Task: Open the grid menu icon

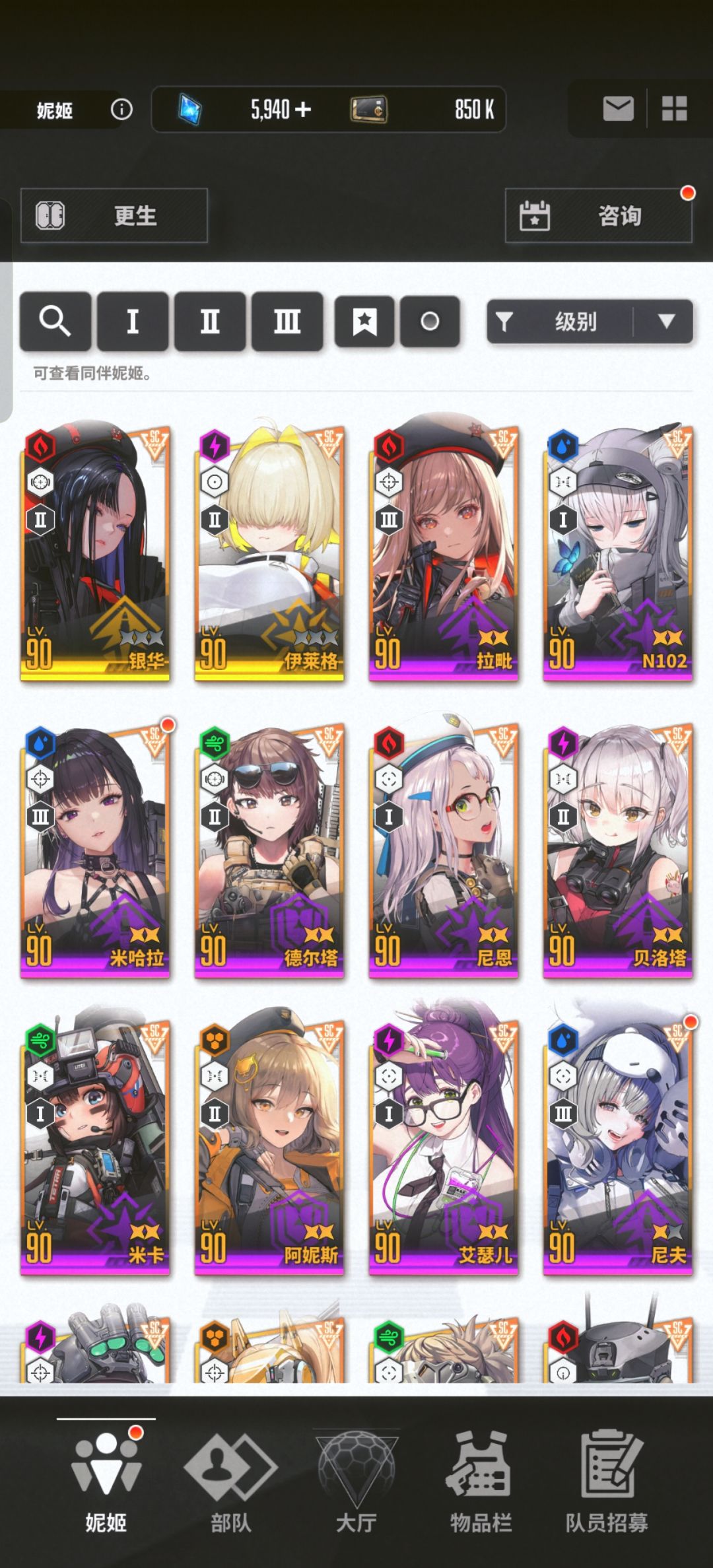Action: pos(675,109)
